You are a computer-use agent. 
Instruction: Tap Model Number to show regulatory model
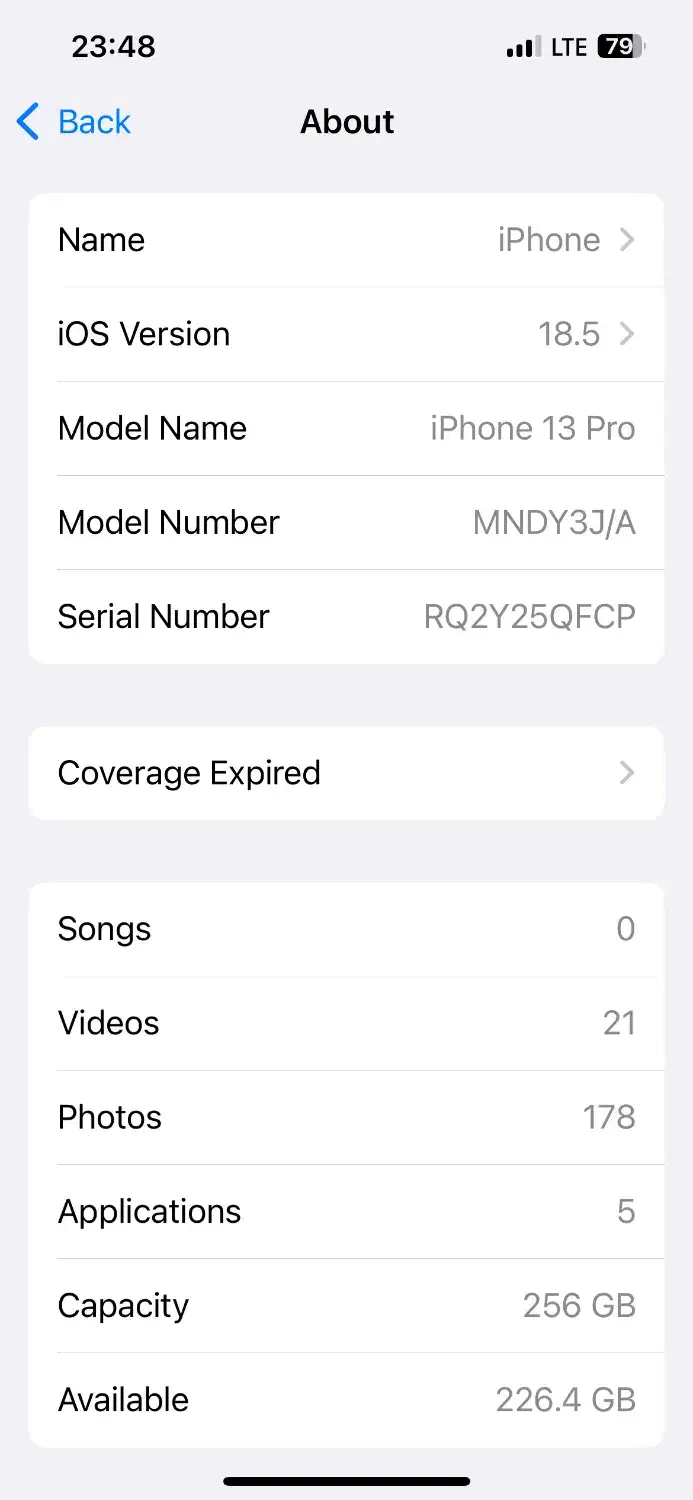point(553,522)
